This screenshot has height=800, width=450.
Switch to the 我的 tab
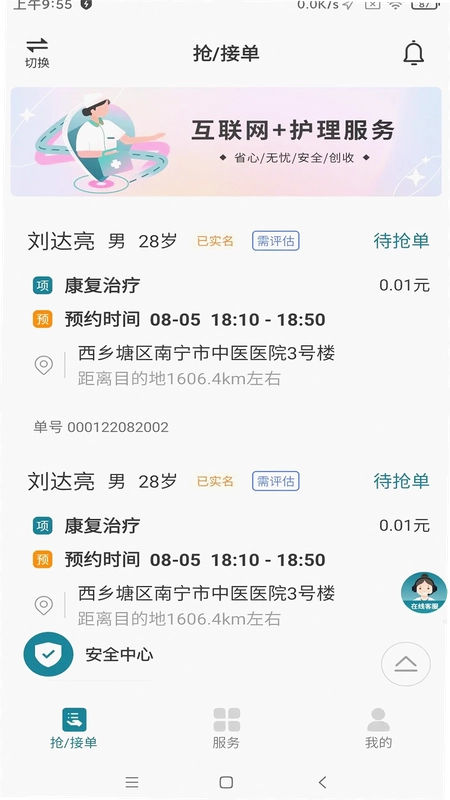tap(378, 728)
